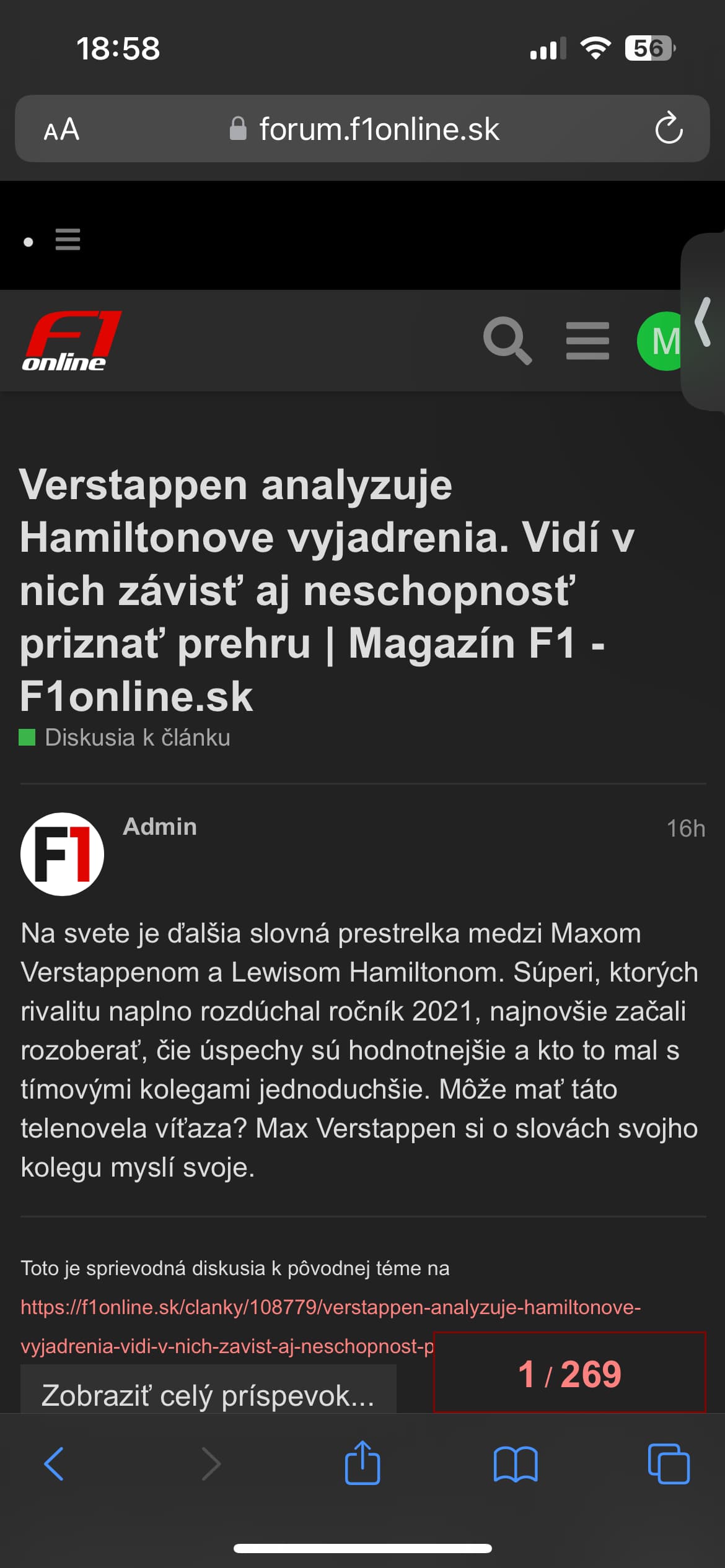Open the AA reader options

point(61,129)
